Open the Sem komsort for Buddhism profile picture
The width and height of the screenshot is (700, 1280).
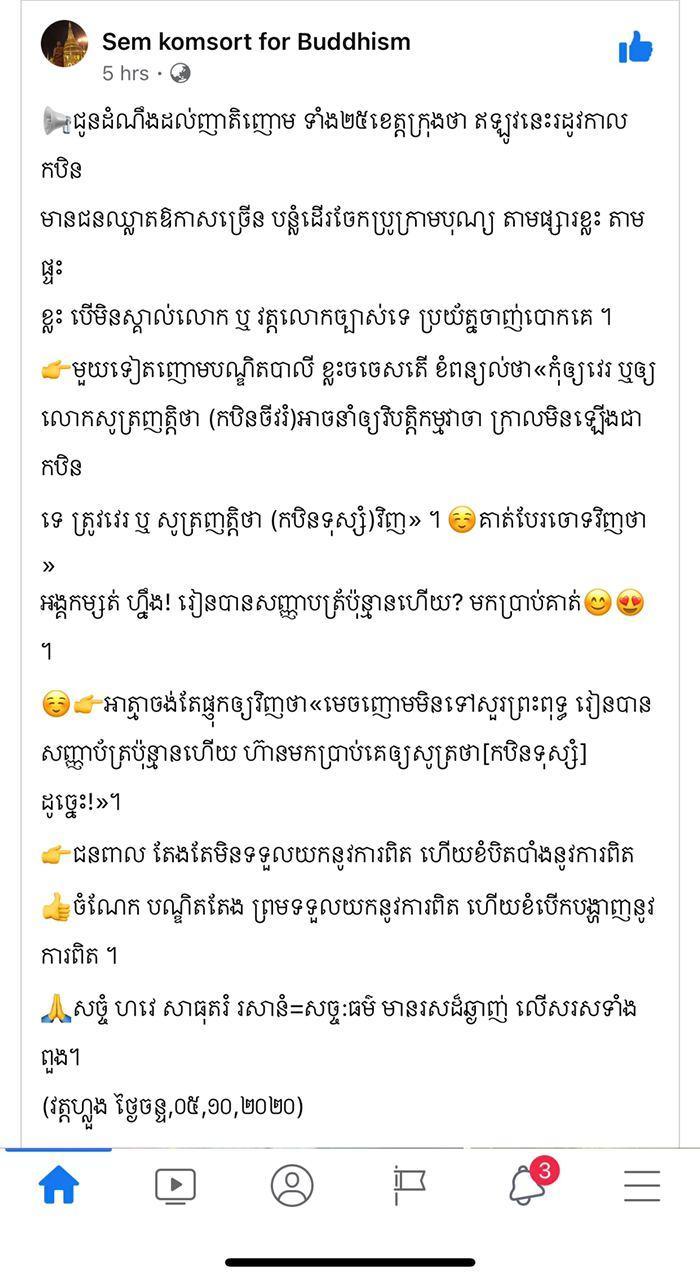tap(65, 43)
